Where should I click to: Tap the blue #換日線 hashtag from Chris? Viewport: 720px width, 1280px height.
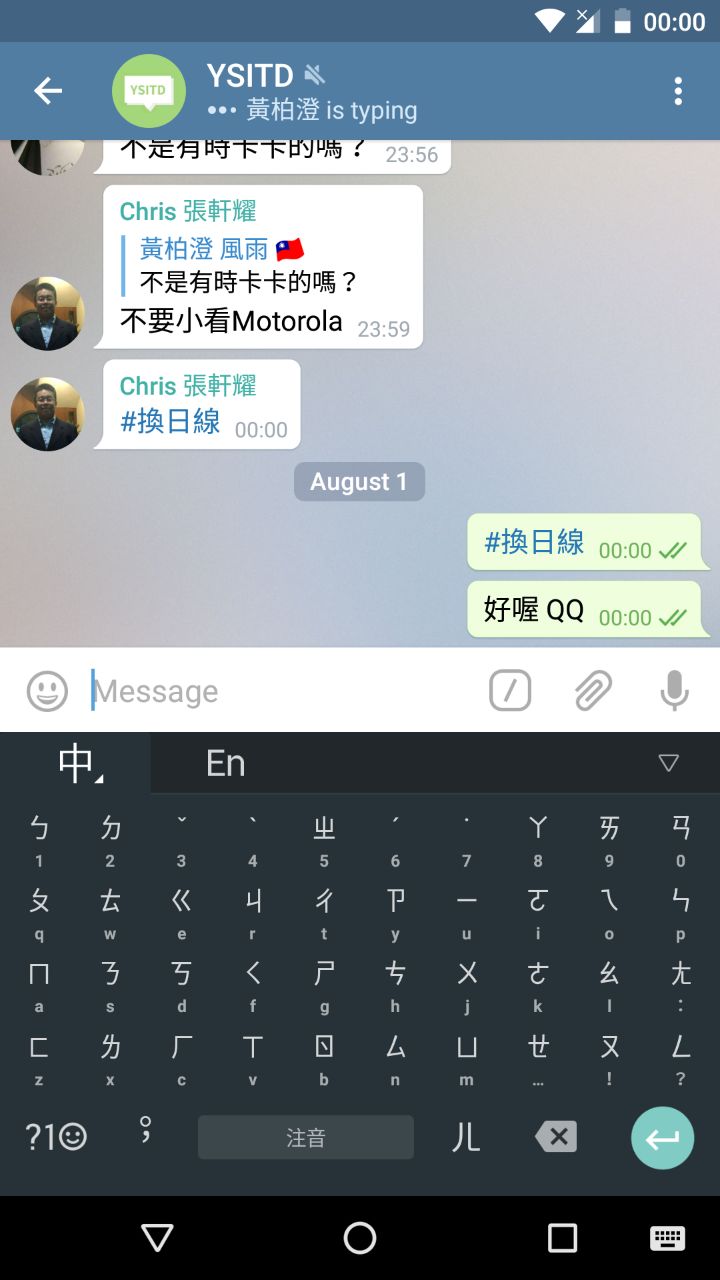(170, 421)
